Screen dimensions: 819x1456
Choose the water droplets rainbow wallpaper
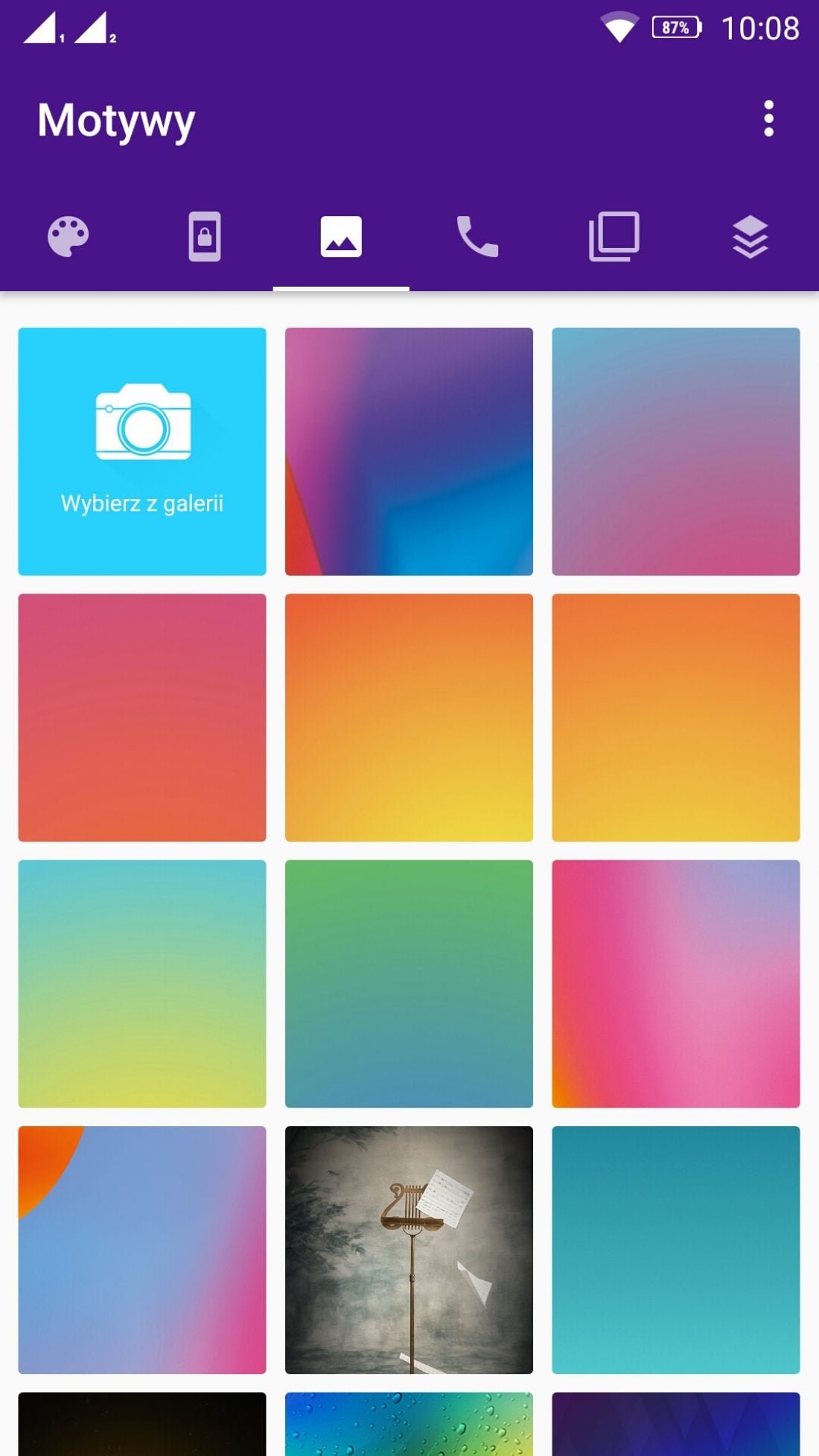(x=409, y=1424)
